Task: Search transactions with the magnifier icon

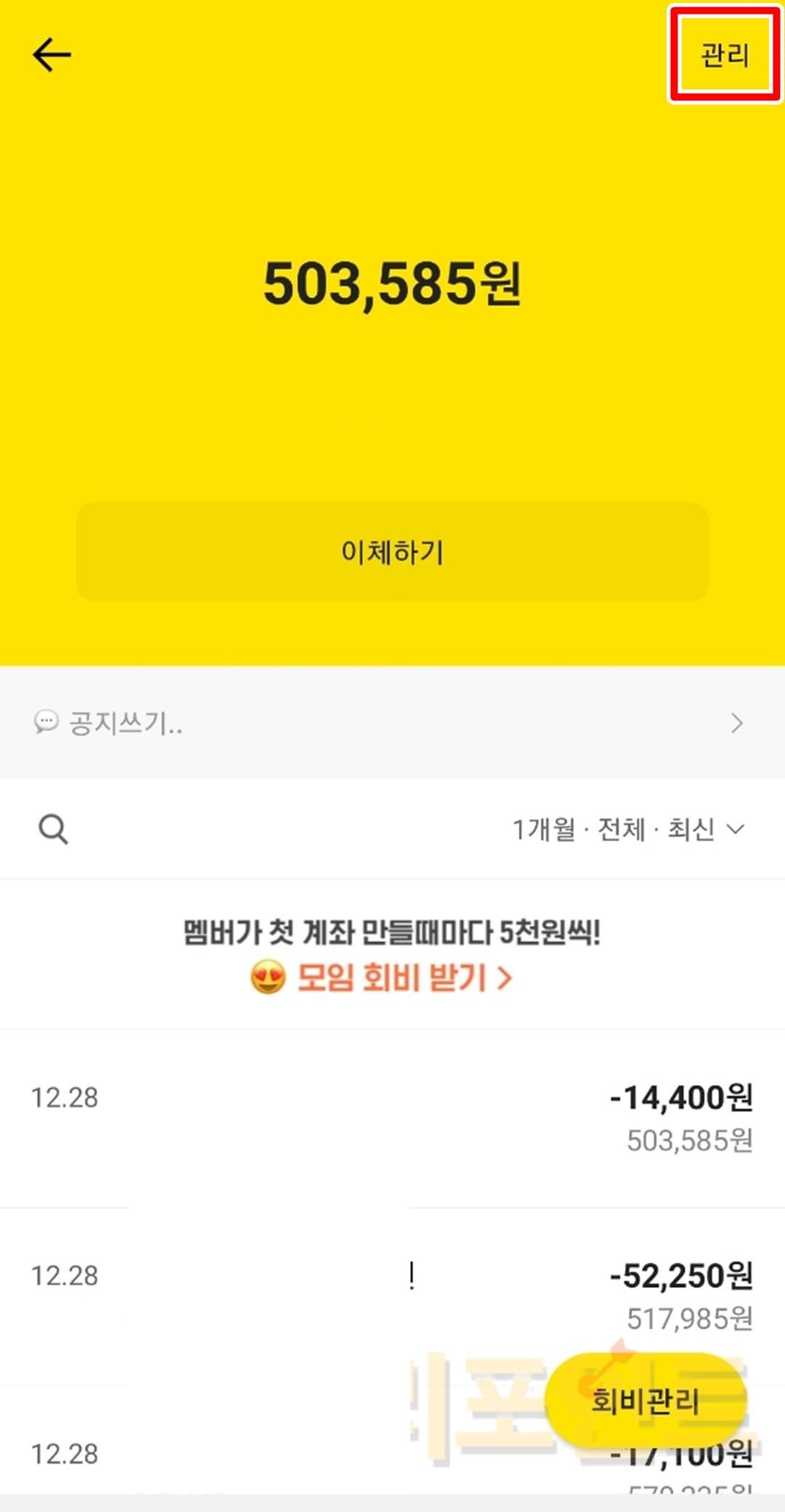Action: pos(53,829)
